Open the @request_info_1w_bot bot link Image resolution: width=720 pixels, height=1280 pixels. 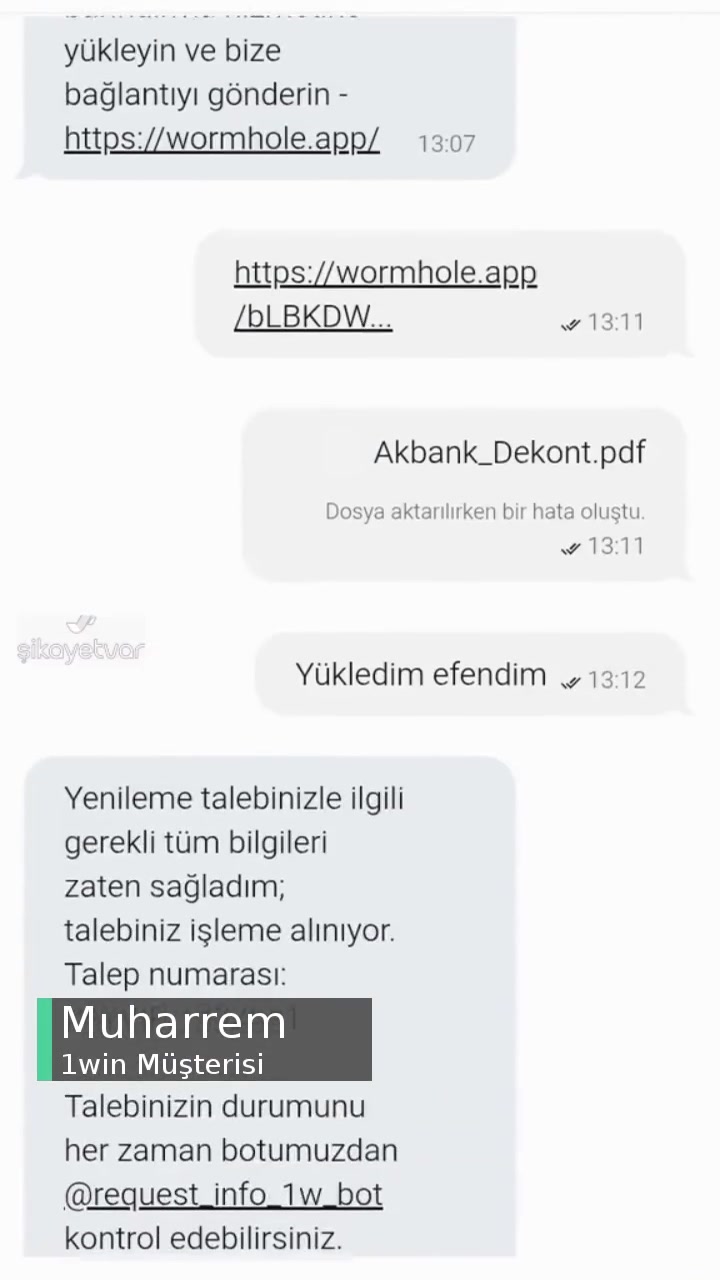[x=223, y=1194]
